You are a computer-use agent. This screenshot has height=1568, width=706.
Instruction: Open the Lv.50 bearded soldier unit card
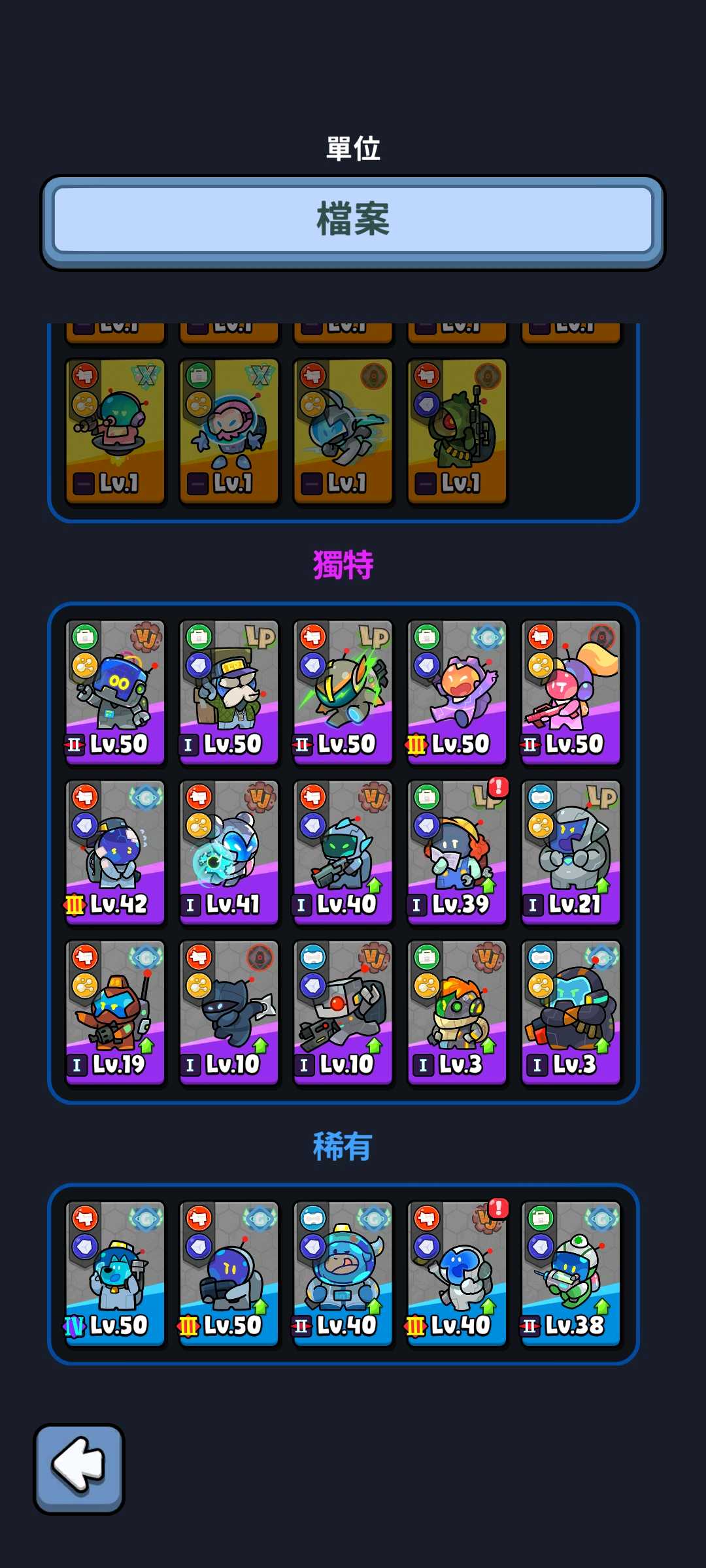coord(229,693)
